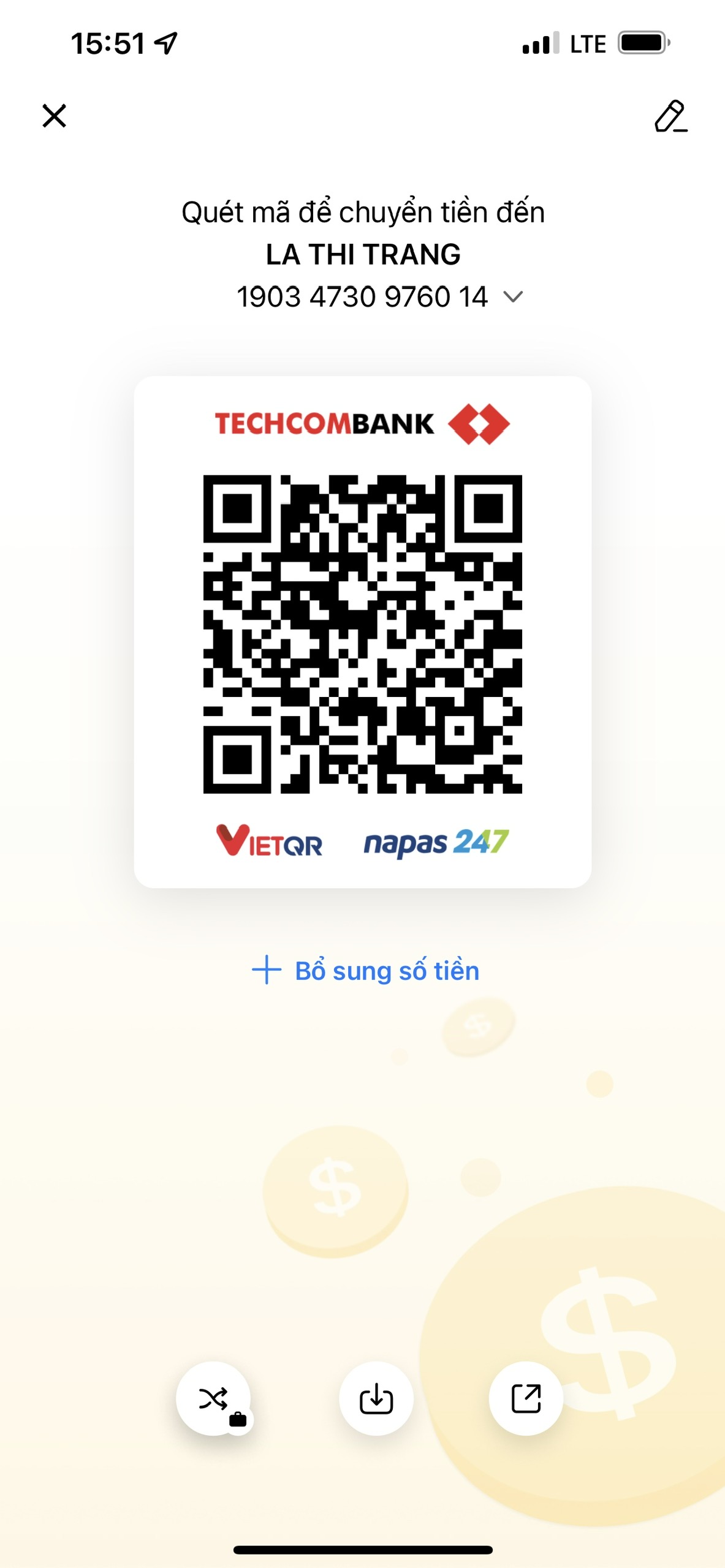Expand the account number dropdown
This screenshot has height=1568, width=725.
pos(513,297)
